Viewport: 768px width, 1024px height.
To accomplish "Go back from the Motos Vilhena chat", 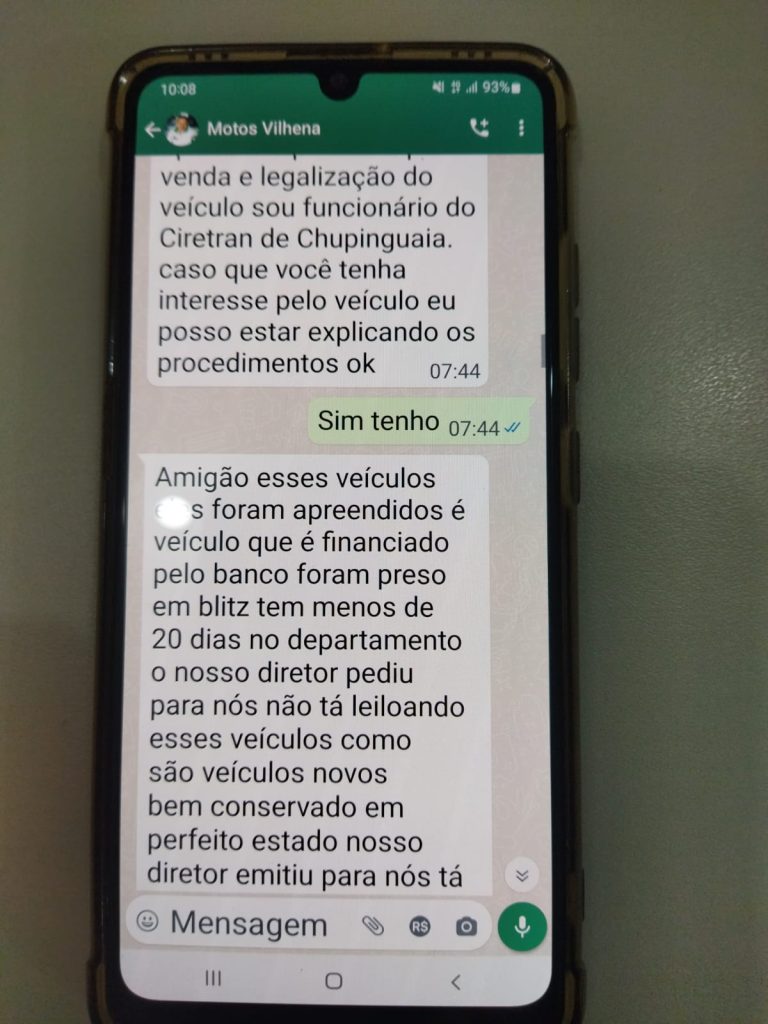I will pyautogui.click(x=152, y=129).
